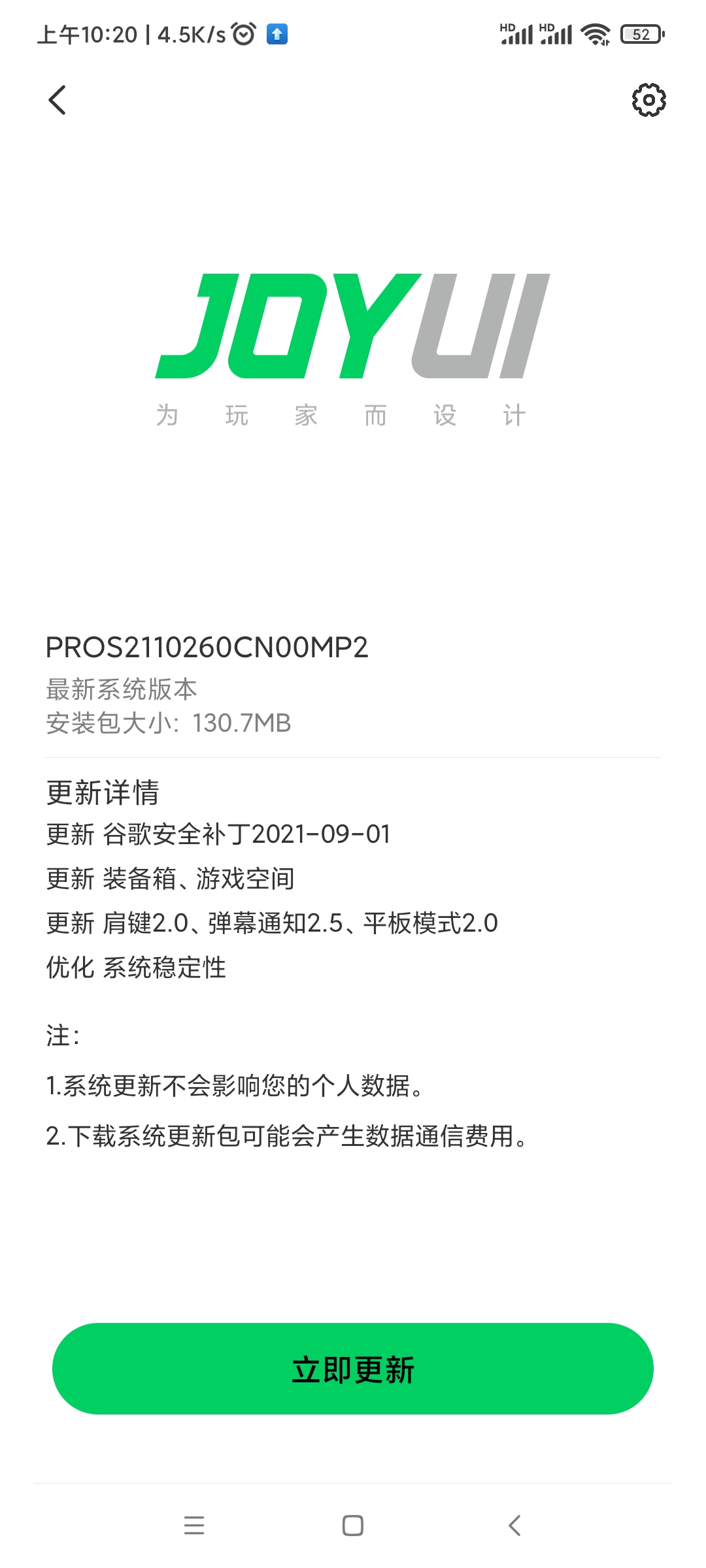The image size is (706, 1568).
Task: Open recent apps from the navigation bar
Action: click(x=194, y=1526)
